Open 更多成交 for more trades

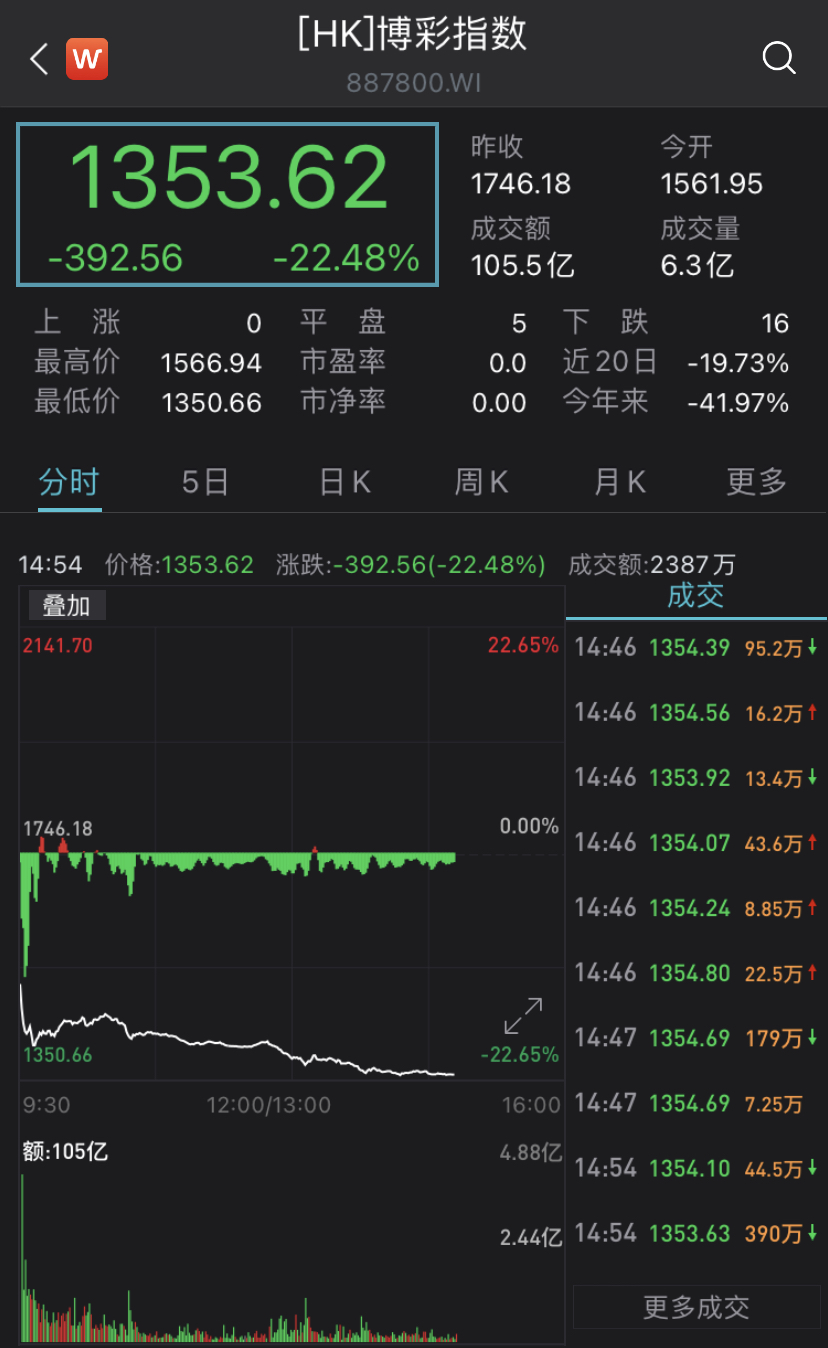coord(696,1307)
